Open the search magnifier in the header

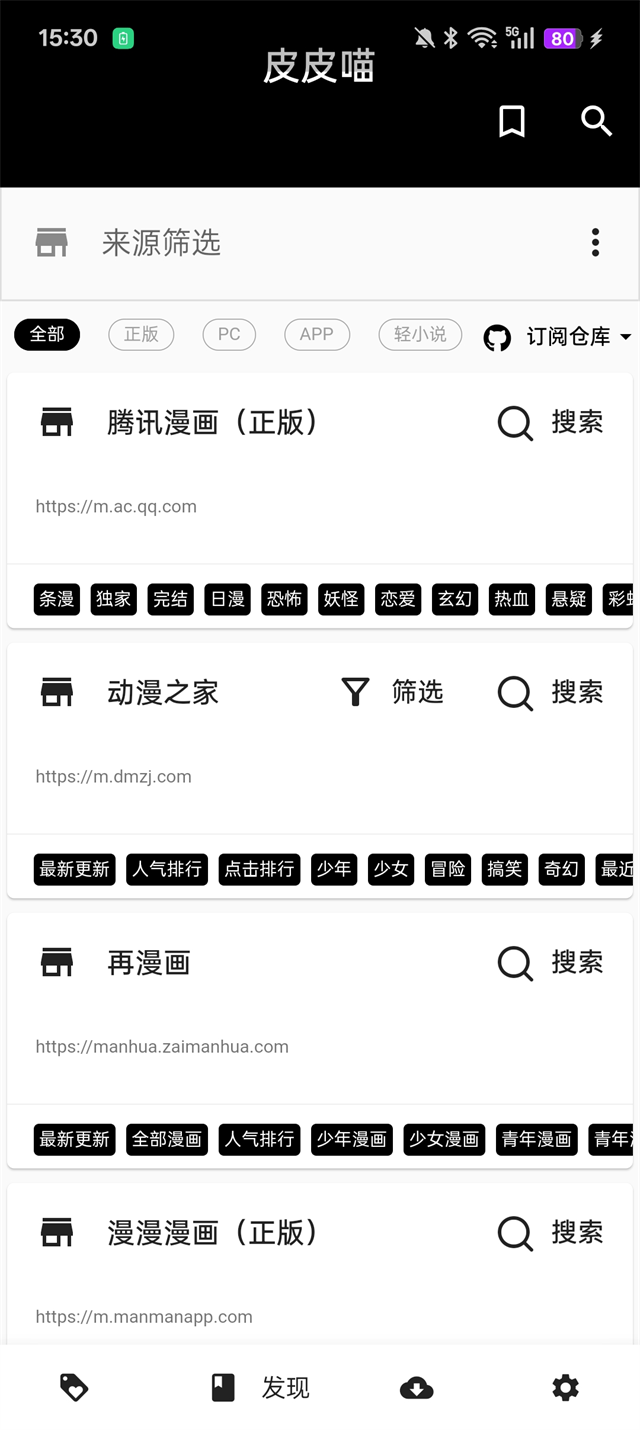click(596, 121)
